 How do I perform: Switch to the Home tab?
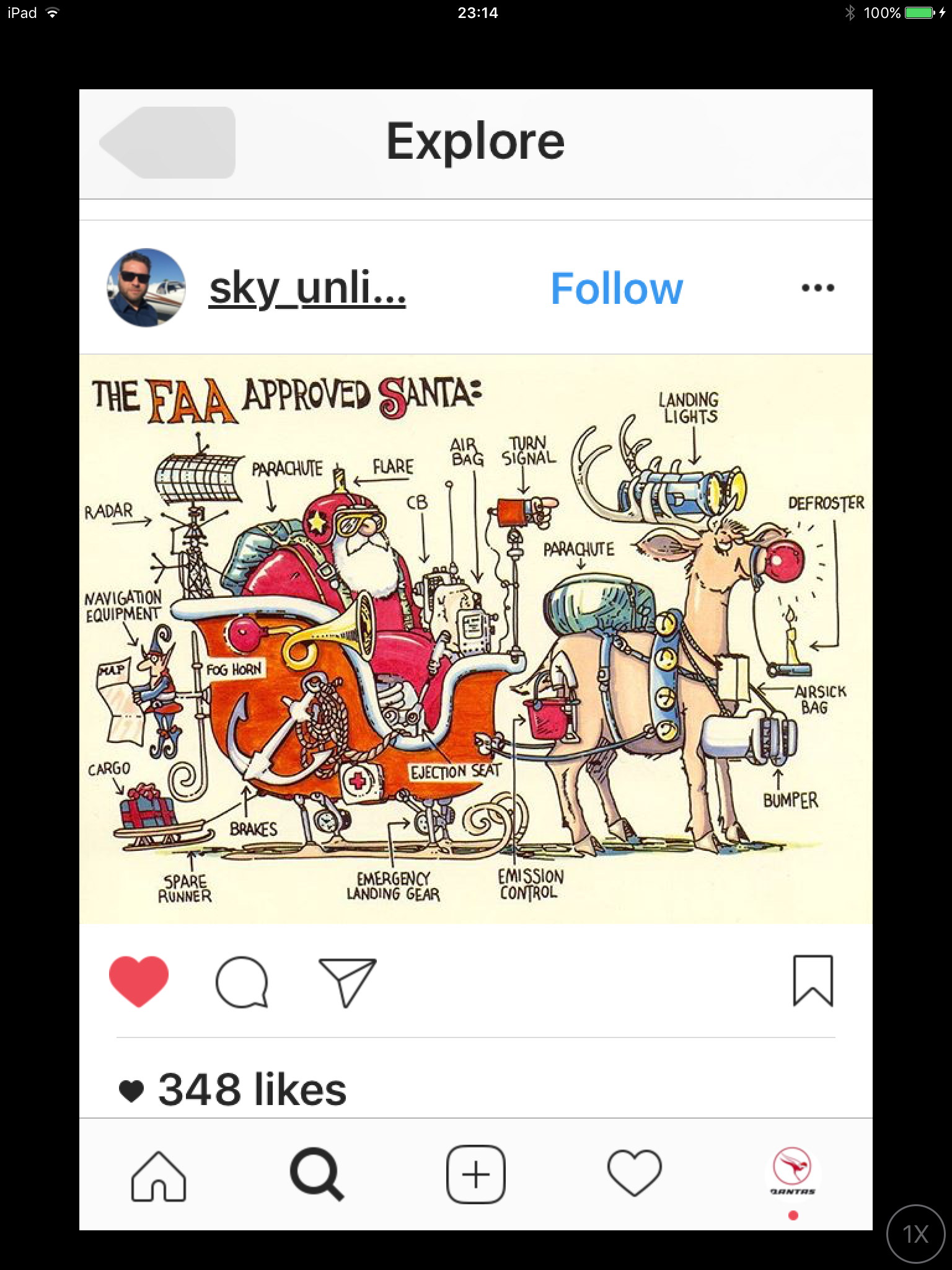click(x=159, y=1176)
